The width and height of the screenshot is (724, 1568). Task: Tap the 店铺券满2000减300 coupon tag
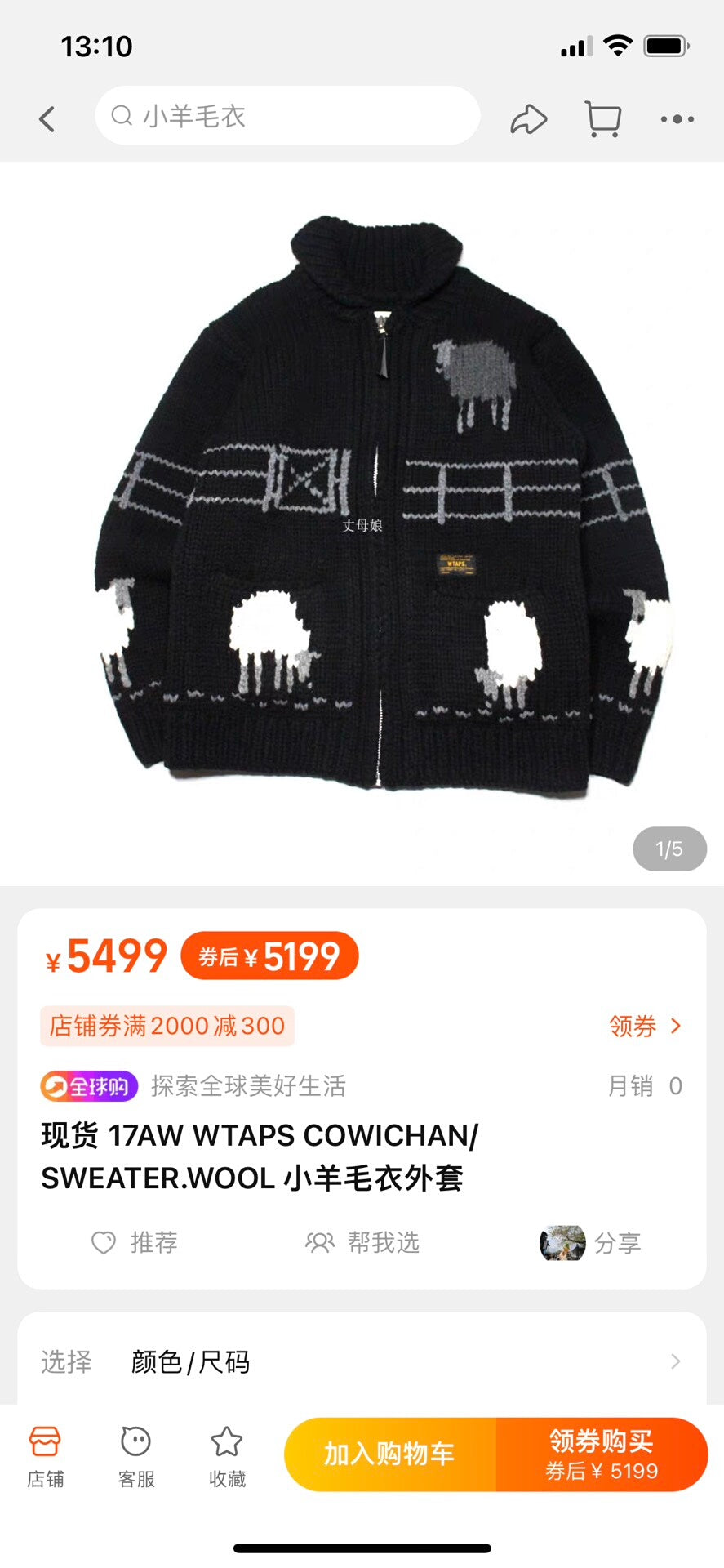pos(167,1026)
